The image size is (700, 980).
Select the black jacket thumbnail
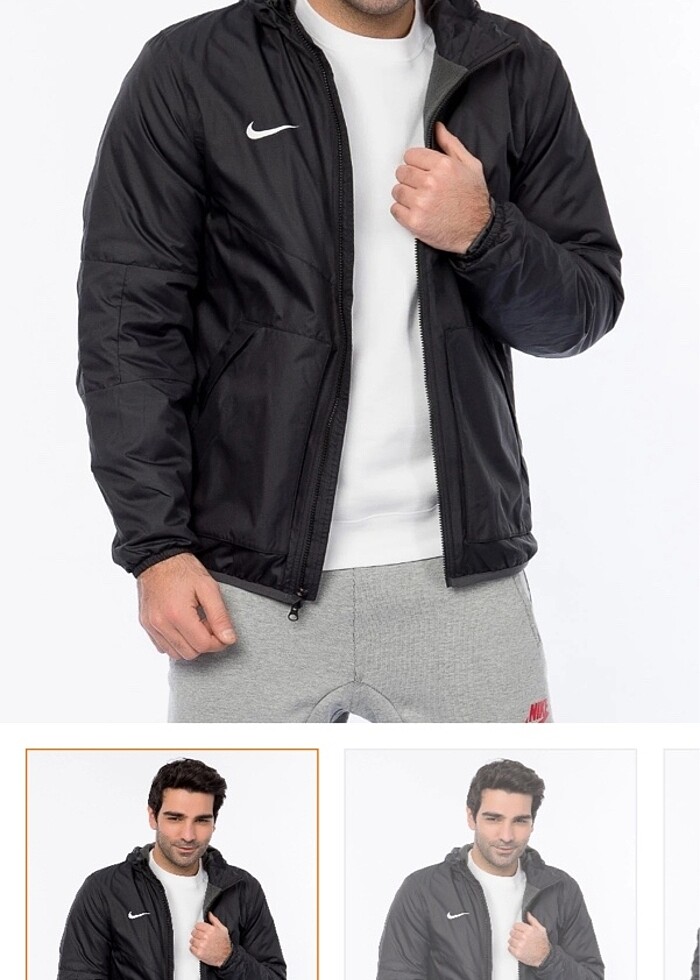(x=172, y=865)
